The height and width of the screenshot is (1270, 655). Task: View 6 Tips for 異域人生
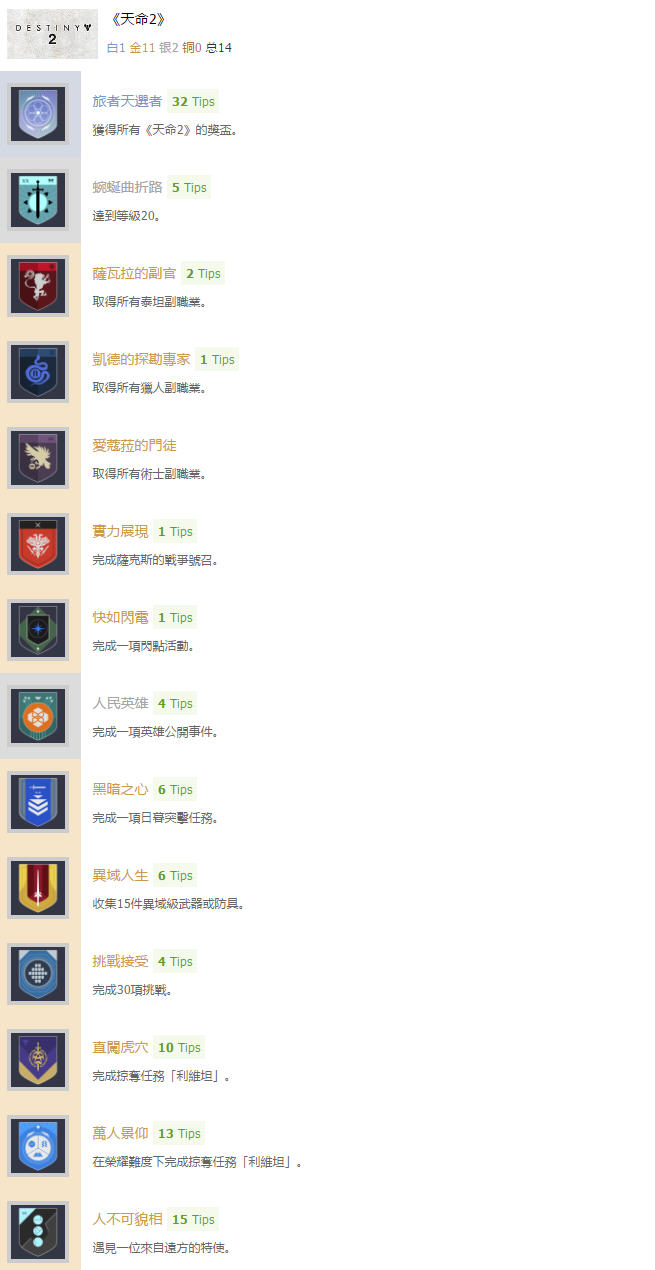click(x=175, y=875)
